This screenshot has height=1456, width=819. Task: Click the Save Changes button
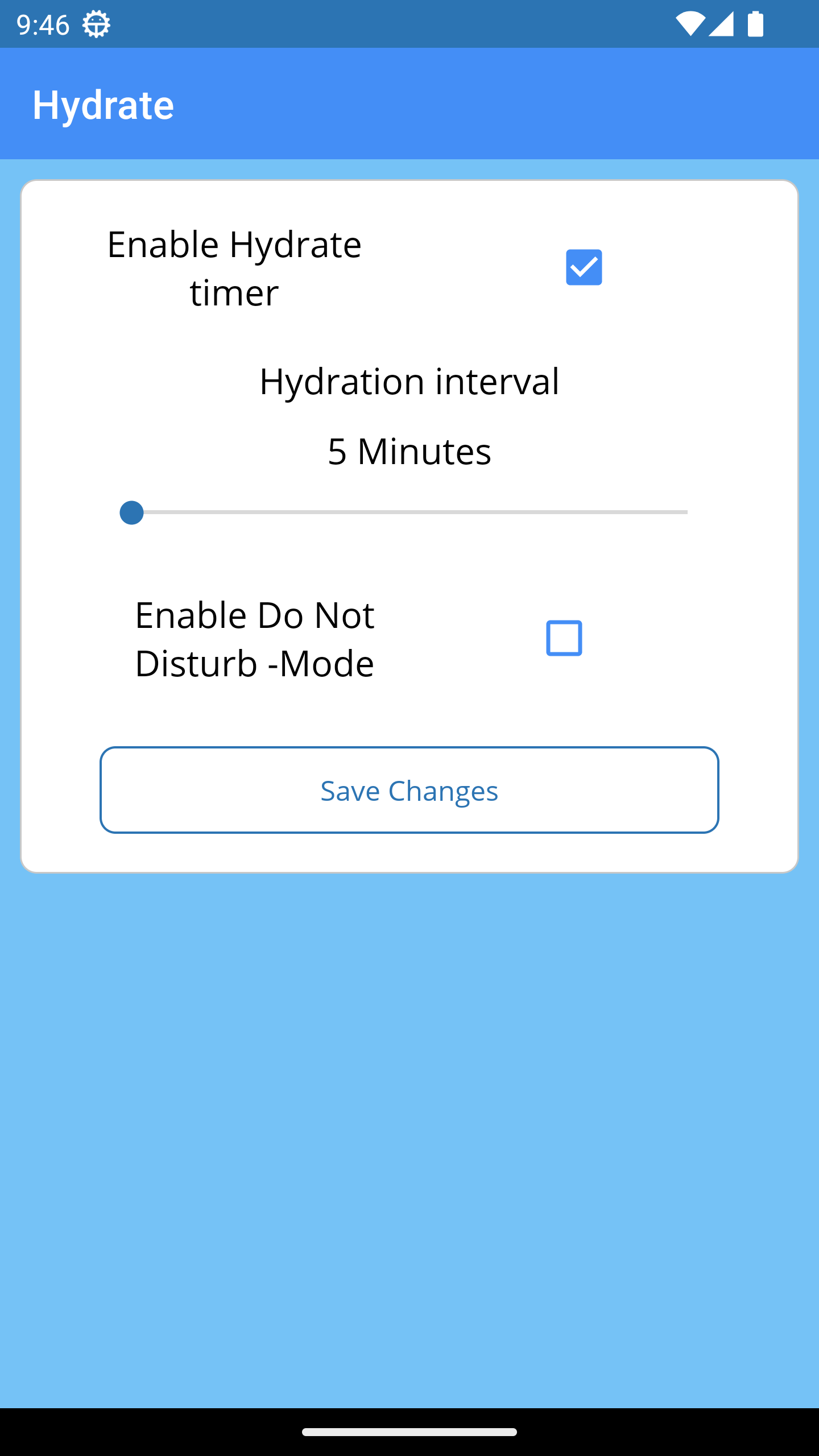click(409, 791)
